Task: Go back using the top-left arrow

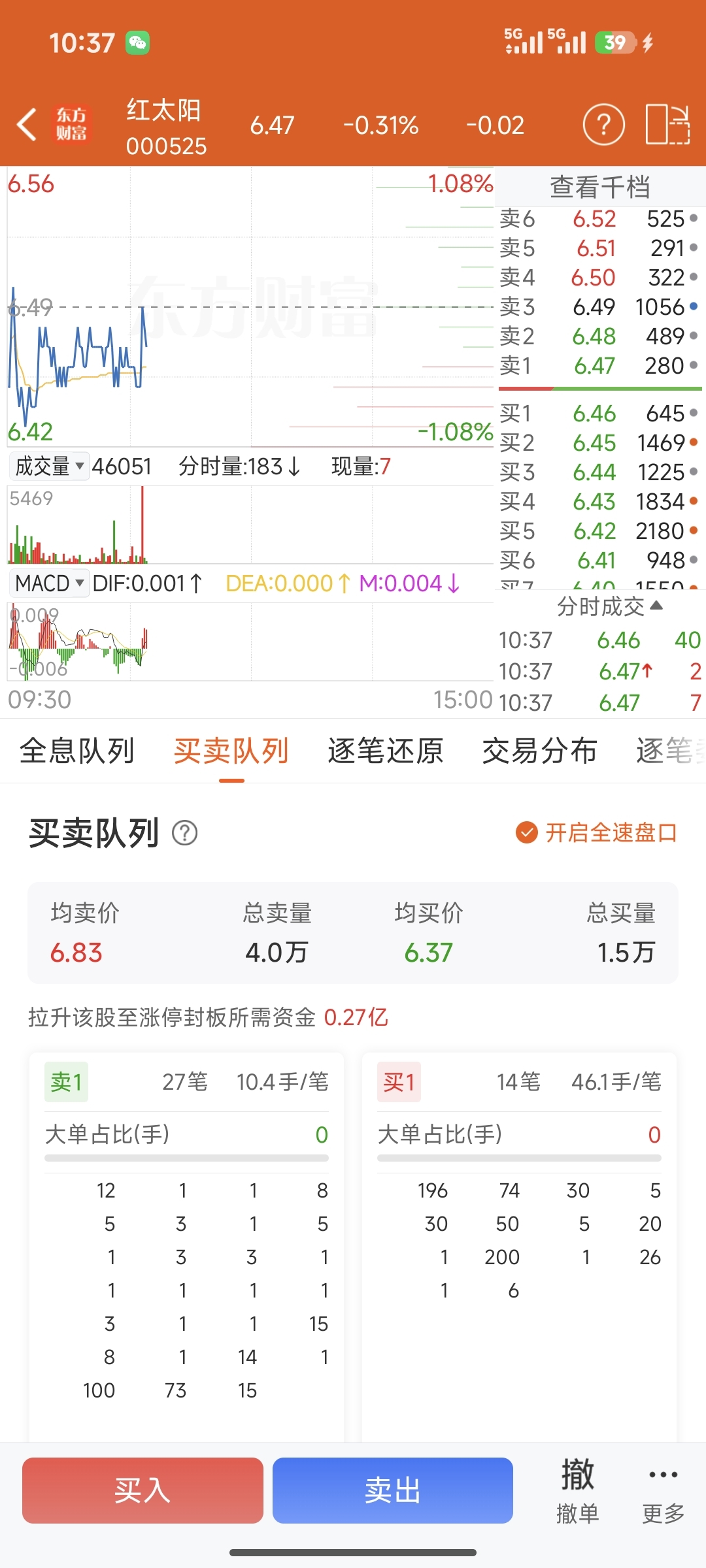Action: tap(27, 125)
